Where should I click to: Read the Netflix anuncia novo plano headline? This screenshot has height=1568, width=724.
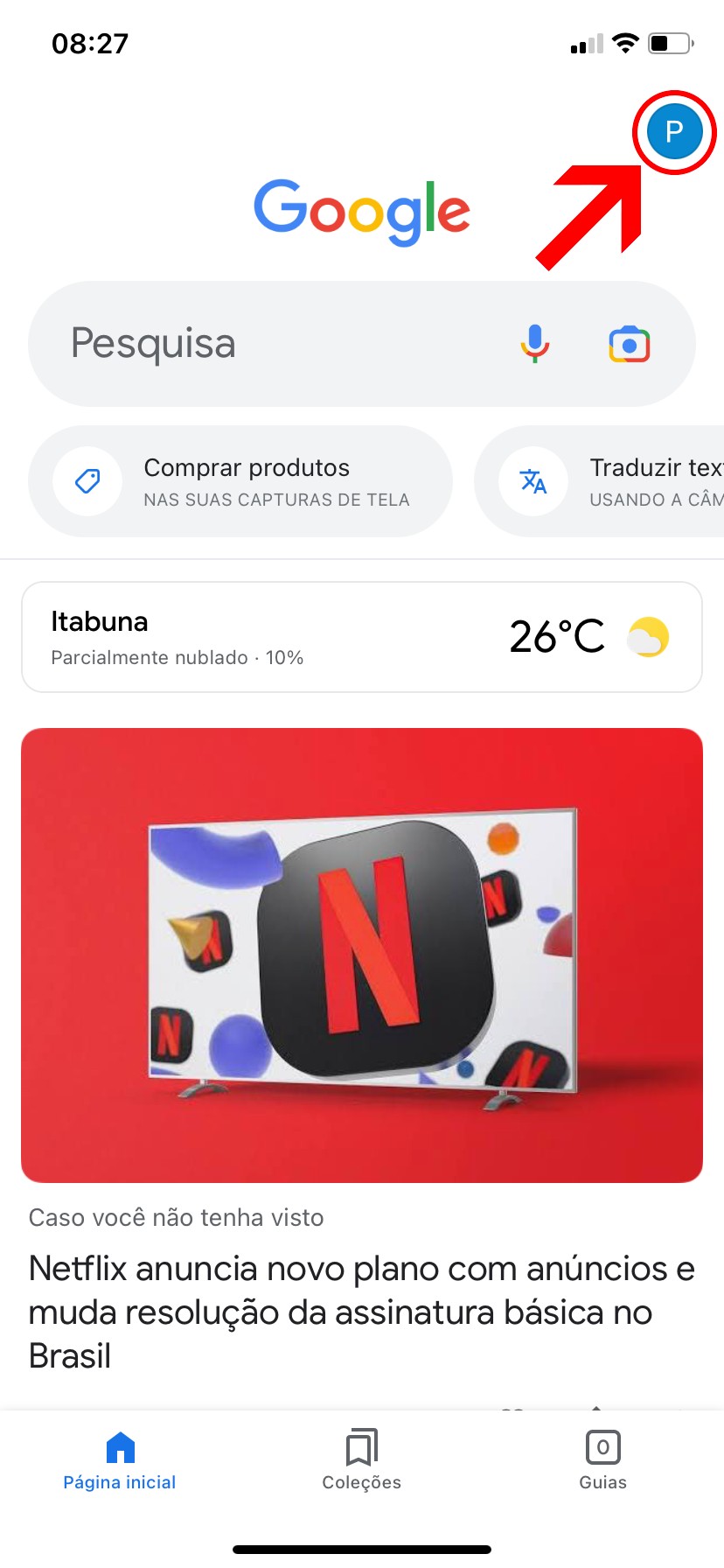361,1312
